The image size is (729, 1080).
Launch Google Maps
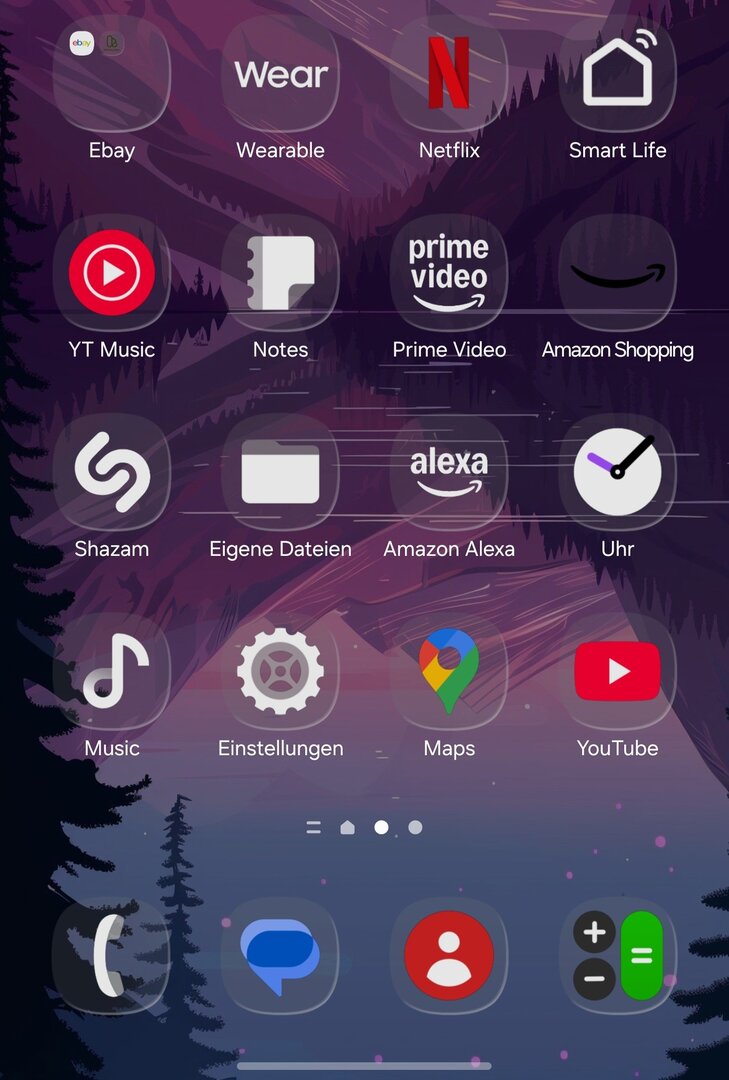449,671
